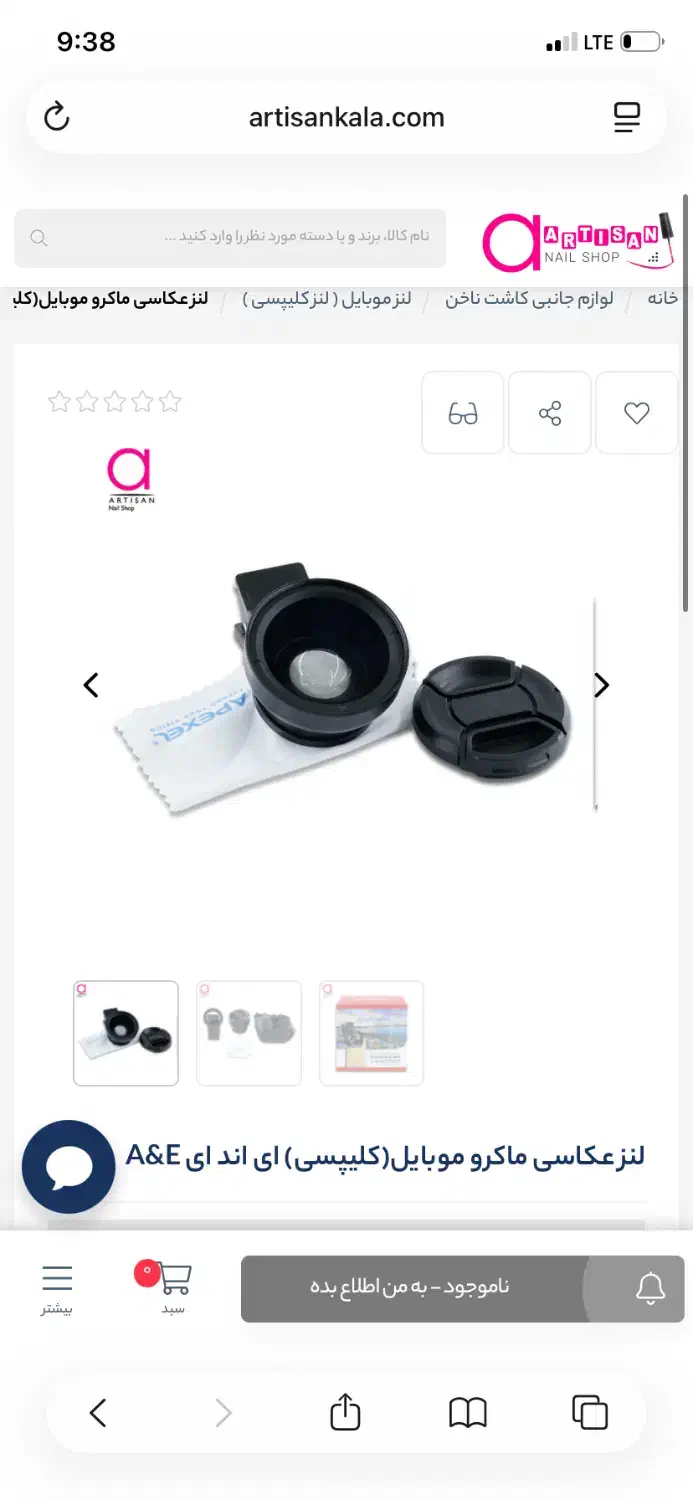Add product to favorites with heart
Viewport: 693px width, 1500px height.
637,412
